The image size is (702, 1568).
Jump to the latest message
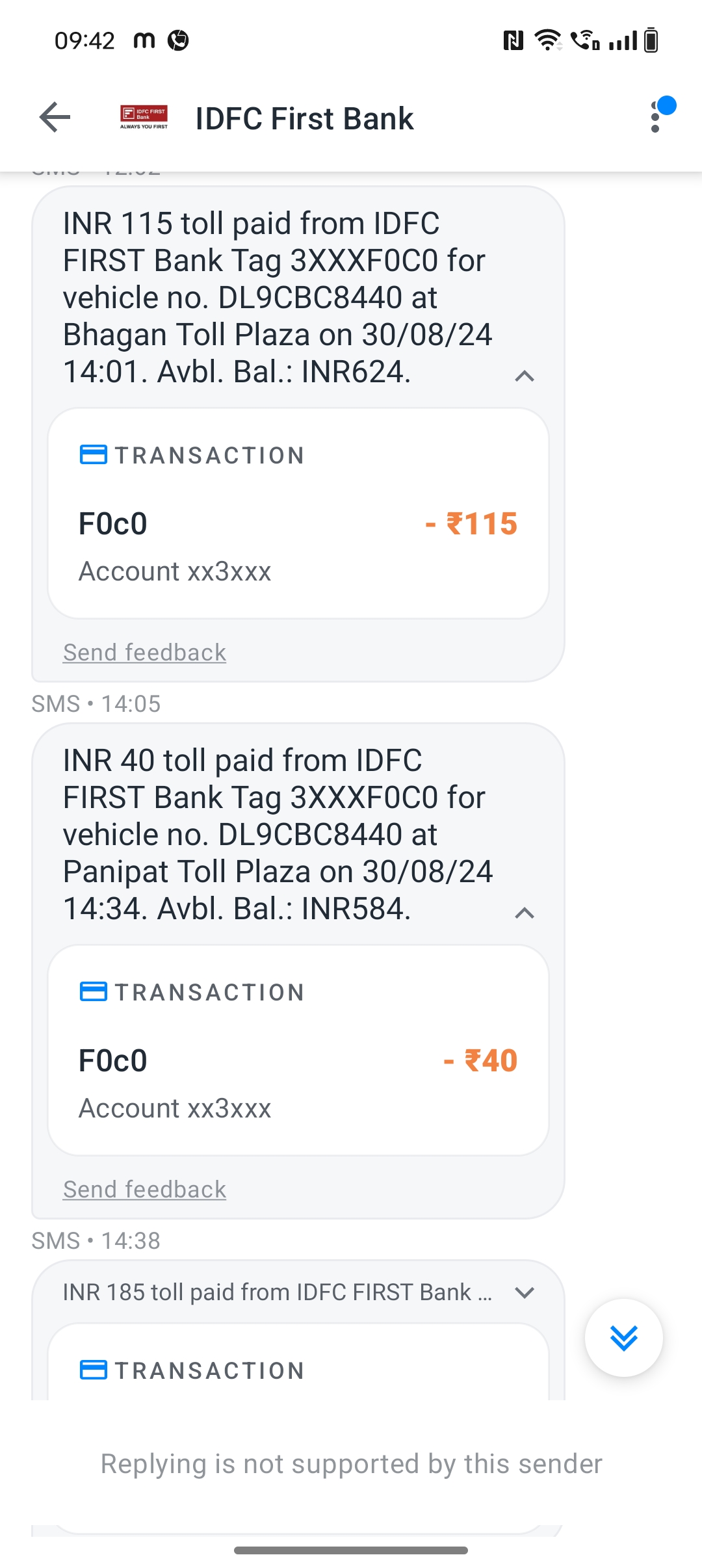(x=623, y=1337)
